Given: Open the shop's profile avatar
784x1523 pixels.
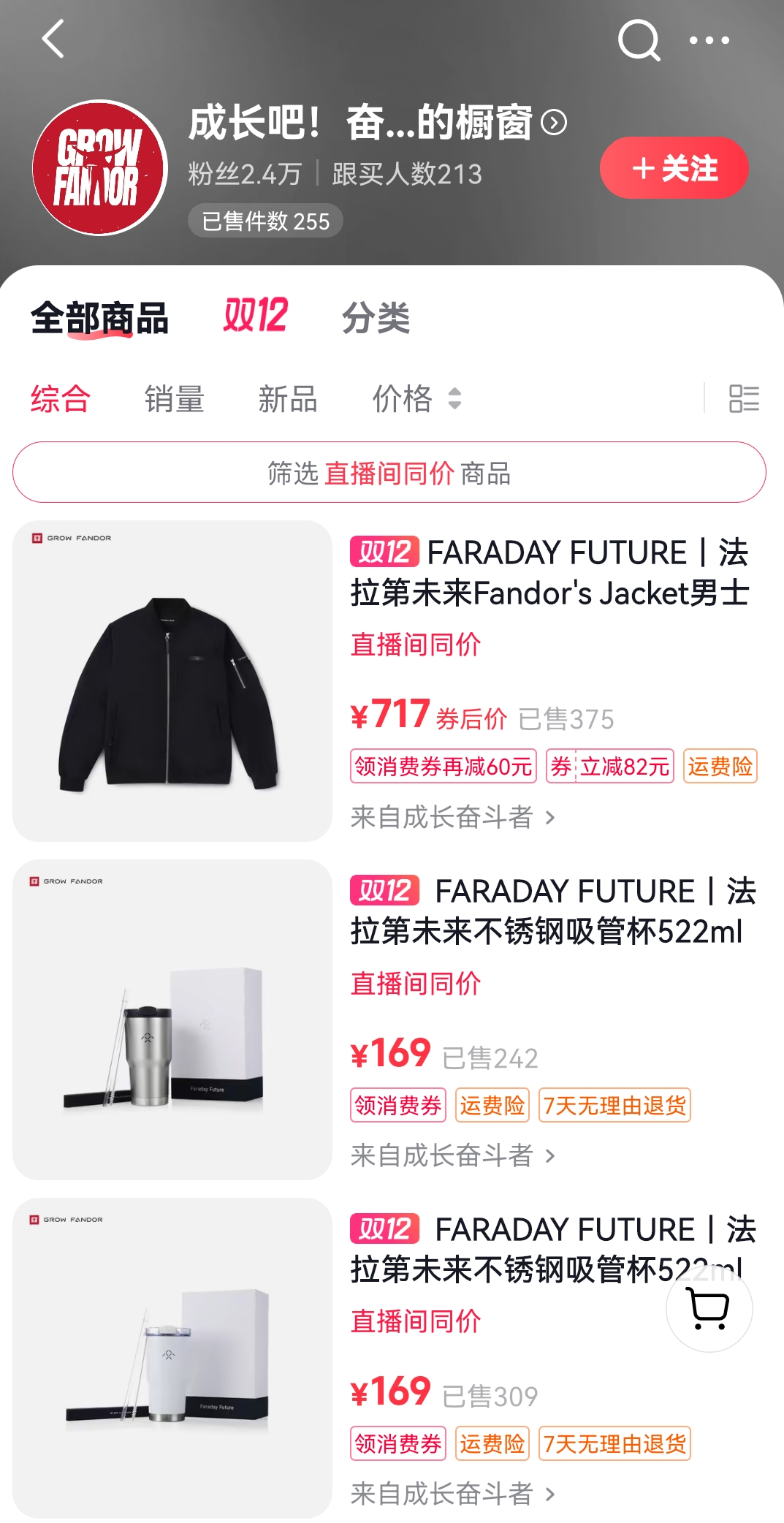Looking at the screenshot, I should [x=100, y=168].
